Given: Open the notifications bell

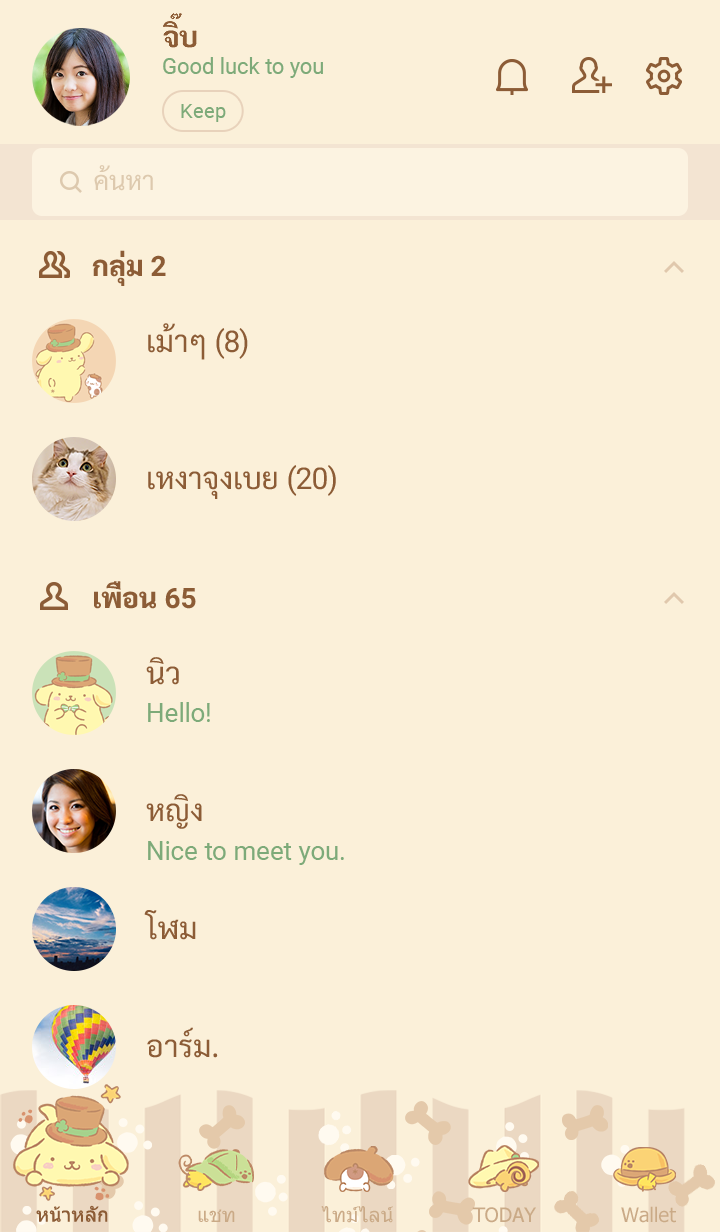Looking at the screenshot, I should click(x=512, y=77).
